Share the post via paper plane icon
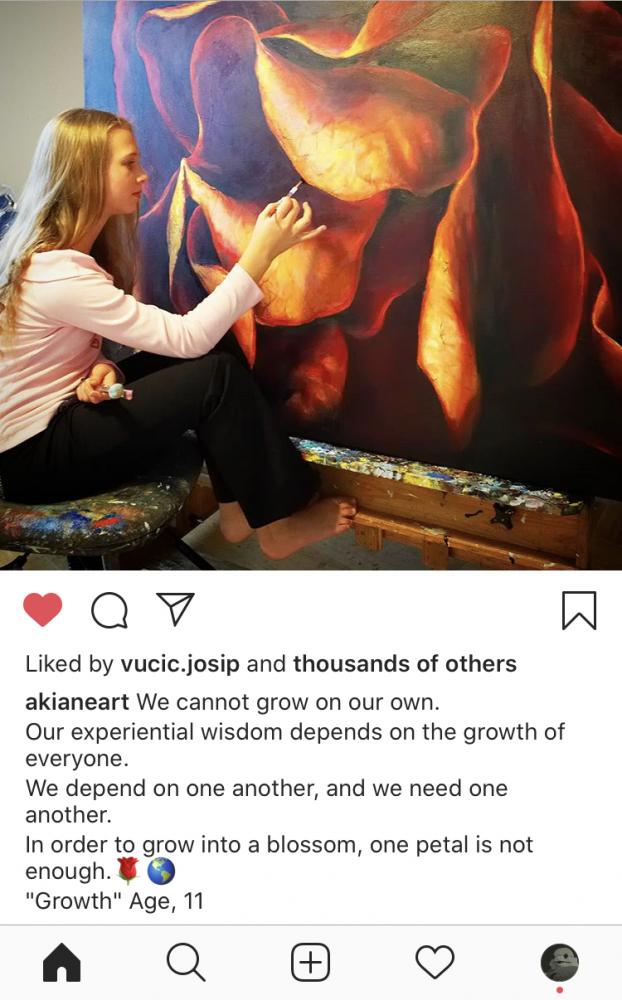The image size is (622, 1000). pyautogui.click(x=175, y=609)
